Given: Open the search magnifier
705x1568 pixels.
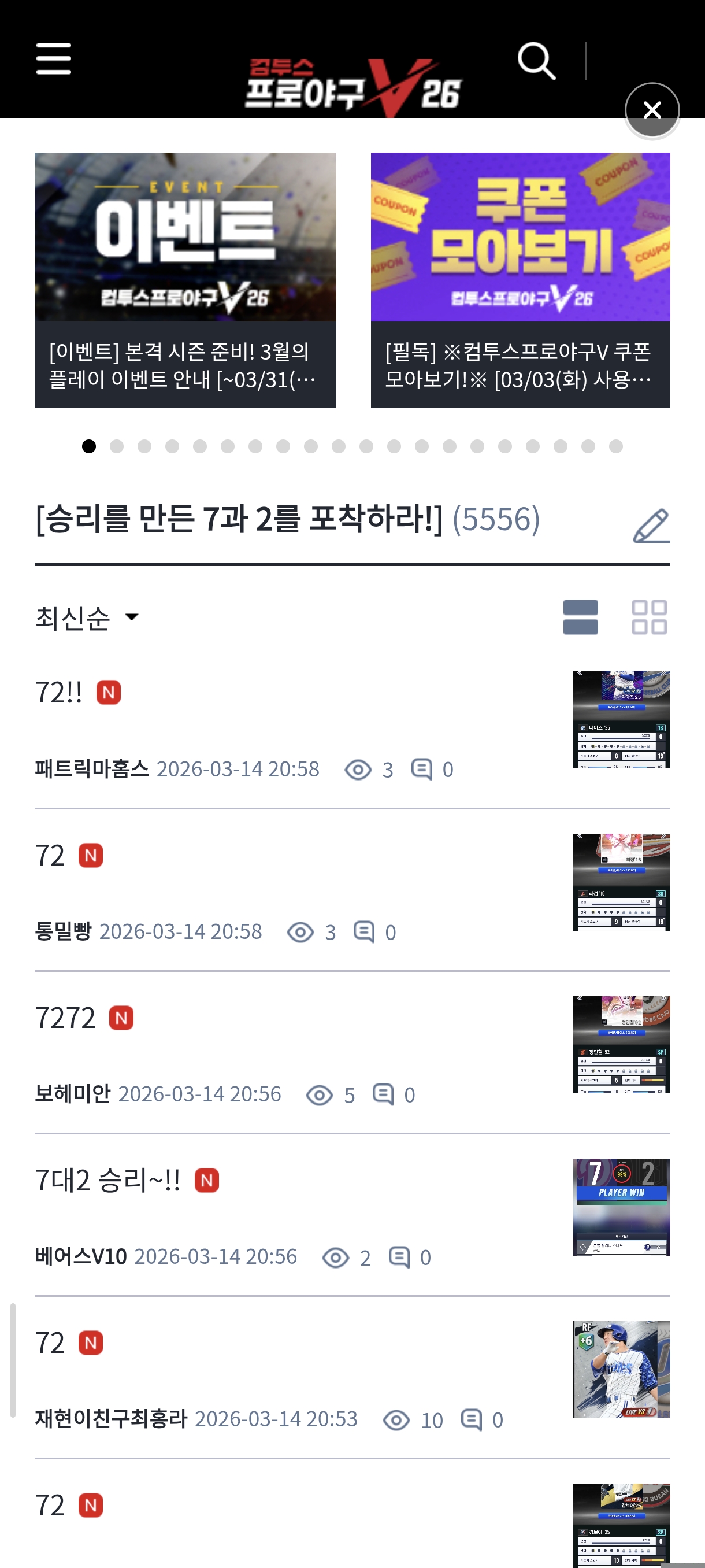Looking at the screenshot, I should click(x=536, y=61).
